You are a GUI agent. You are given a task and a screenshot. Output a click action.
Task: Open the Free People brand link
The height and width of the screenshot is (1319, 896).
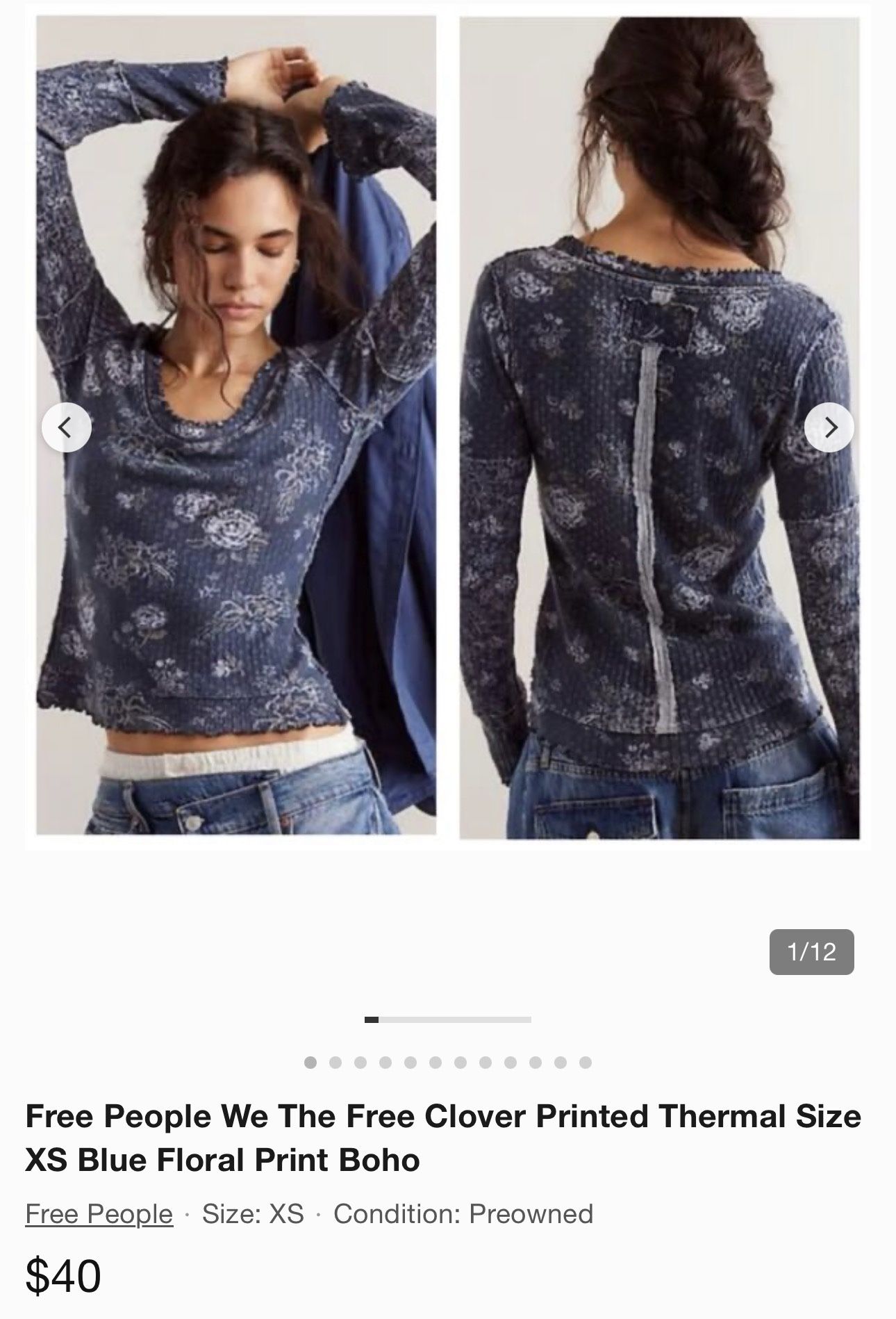click(99, 1213)
